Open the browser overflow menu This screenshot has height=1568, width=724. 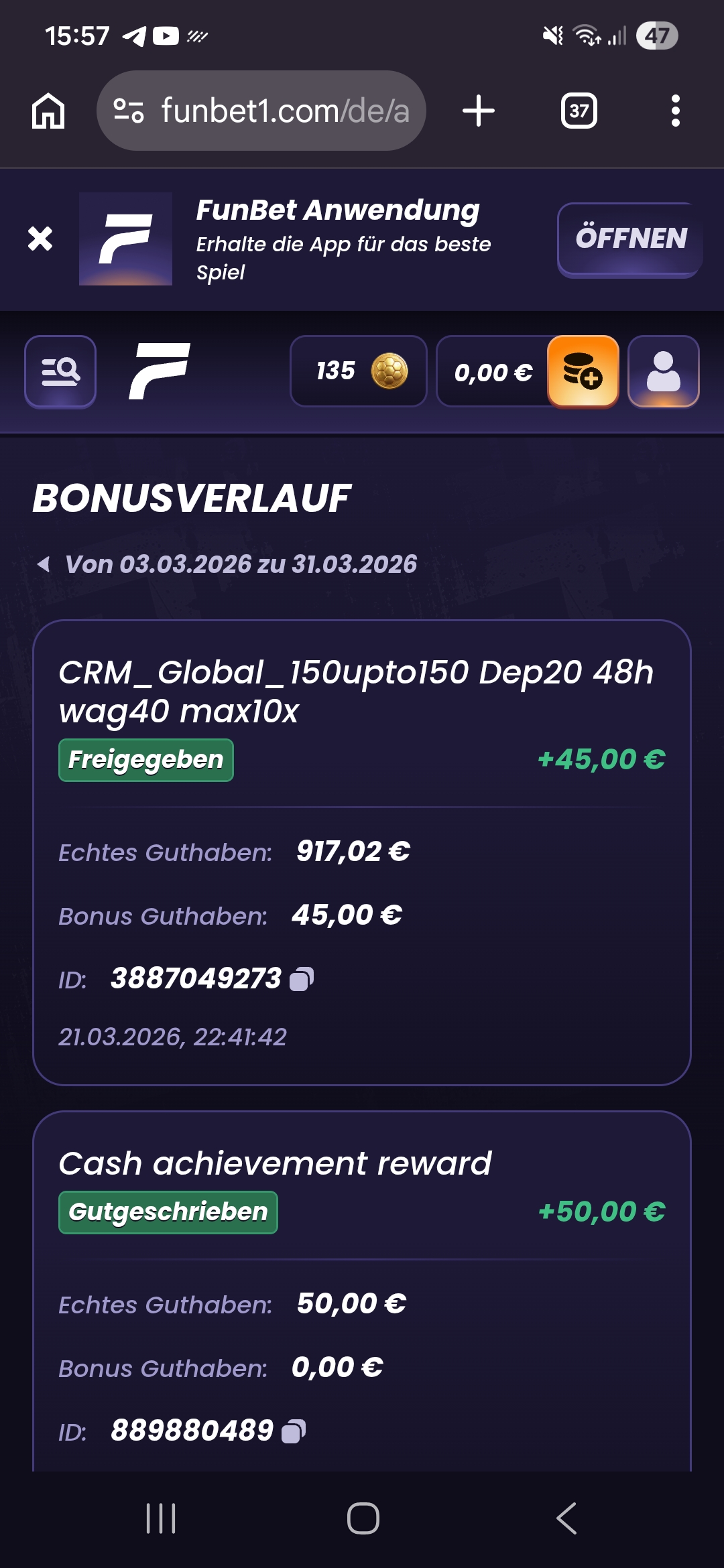[x=676, y=111]
